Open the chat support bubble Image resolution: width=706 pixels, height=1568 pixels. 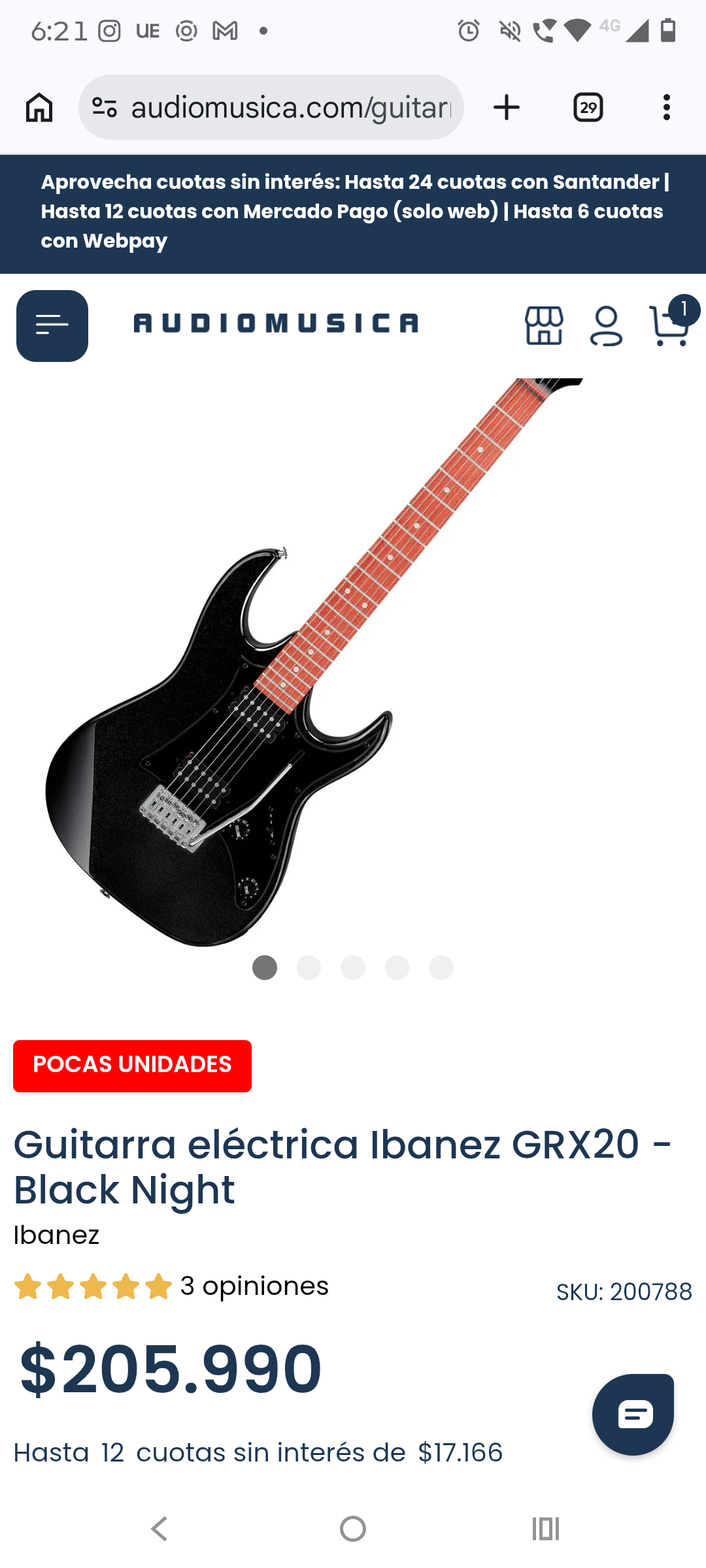tap(633, 1414)
